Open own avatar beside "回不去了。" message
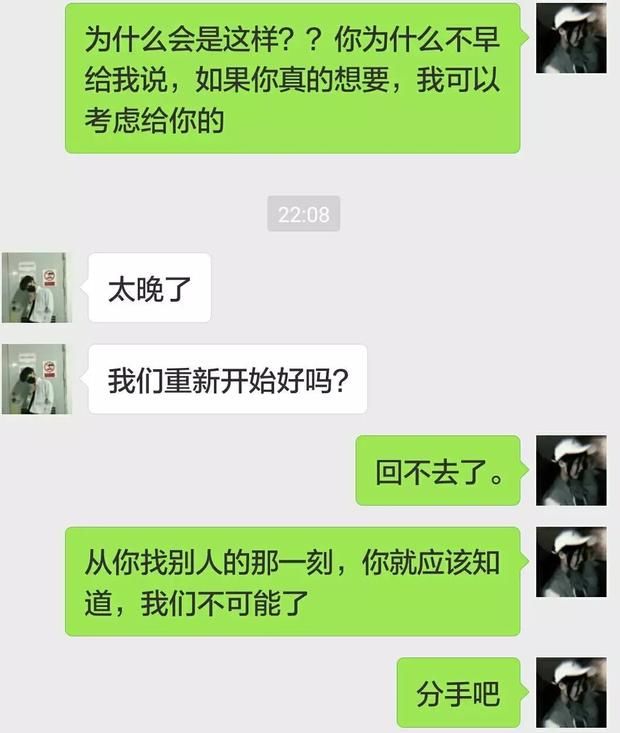Viewport: 620px width, 733px height. coord(571,470)
